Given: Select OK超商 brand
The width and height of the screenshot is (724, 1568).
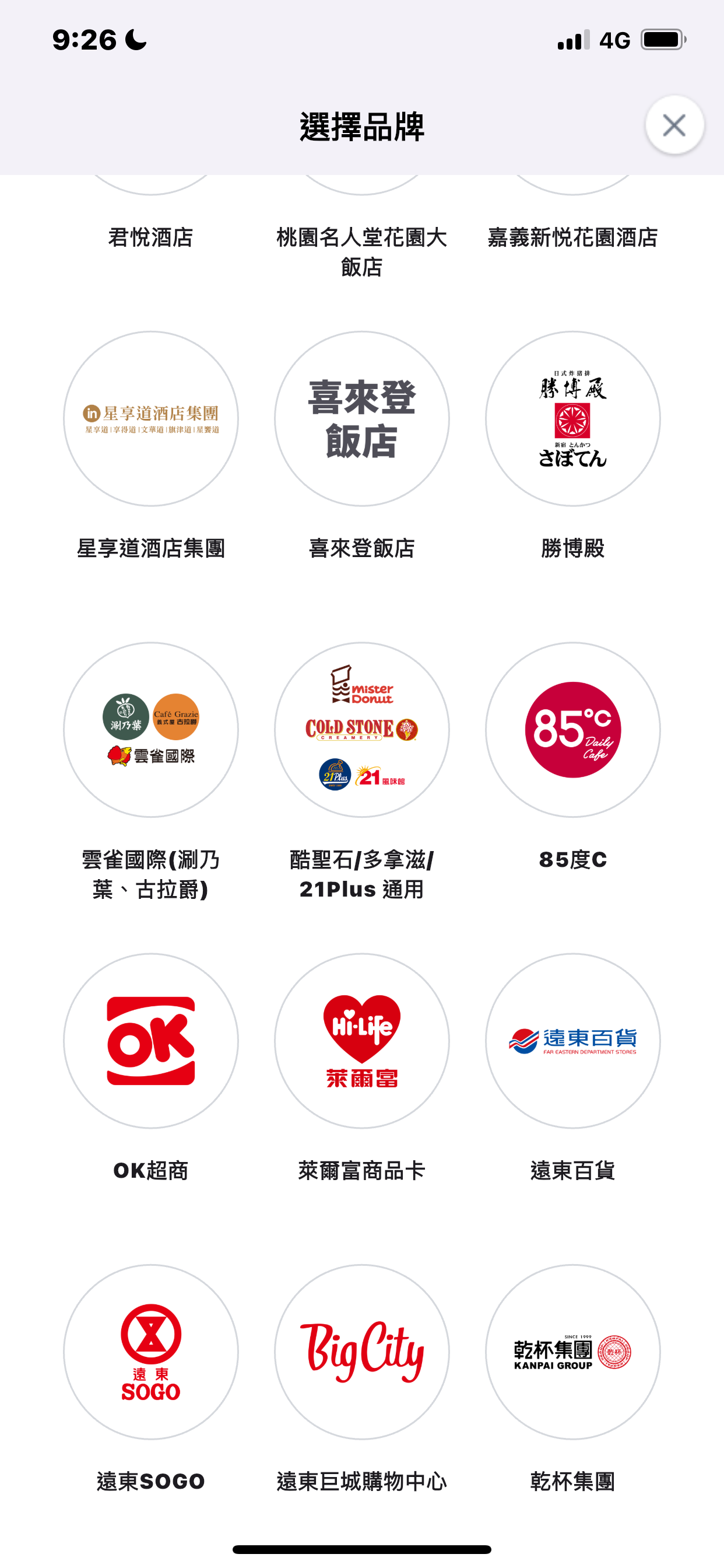Looking at the screenshot, I should tap(151, 1041).
